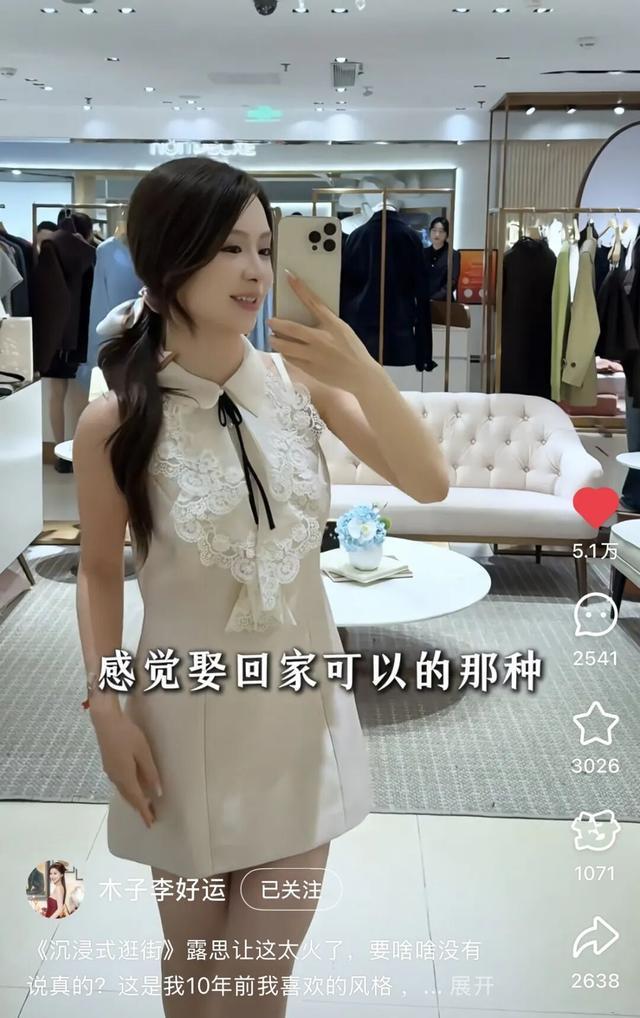This screenshot has width=640, height=1018.
Task: Tap the icon showing the 1071 count
Action: [595, 831]
